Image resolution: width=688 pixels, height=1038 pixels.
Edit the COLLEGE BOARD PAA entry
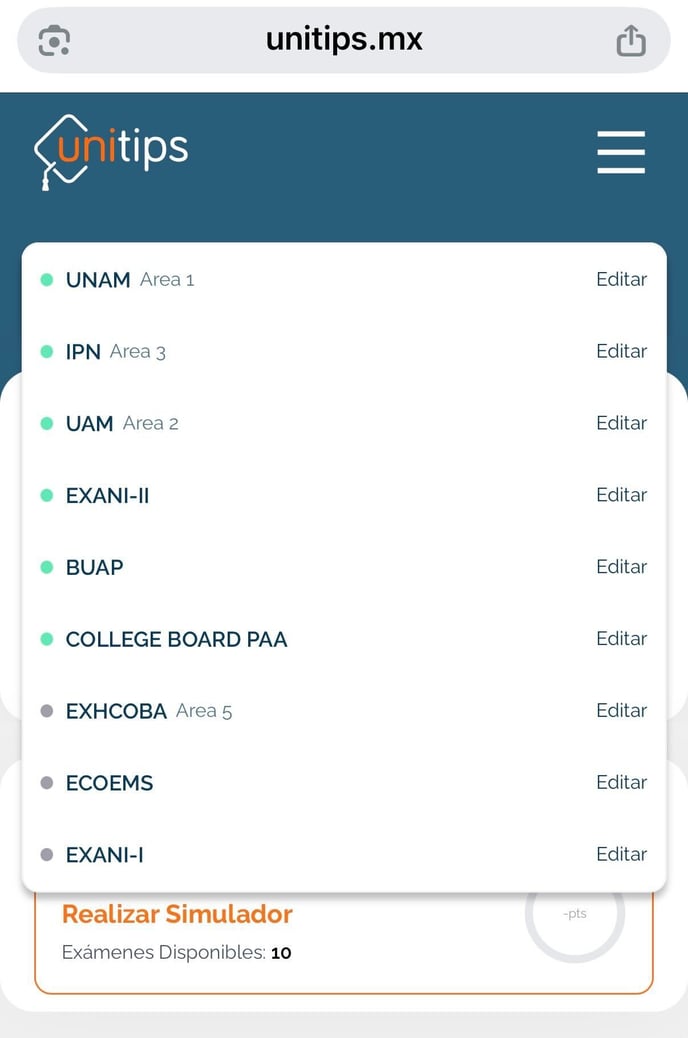(x=621, y=640)
